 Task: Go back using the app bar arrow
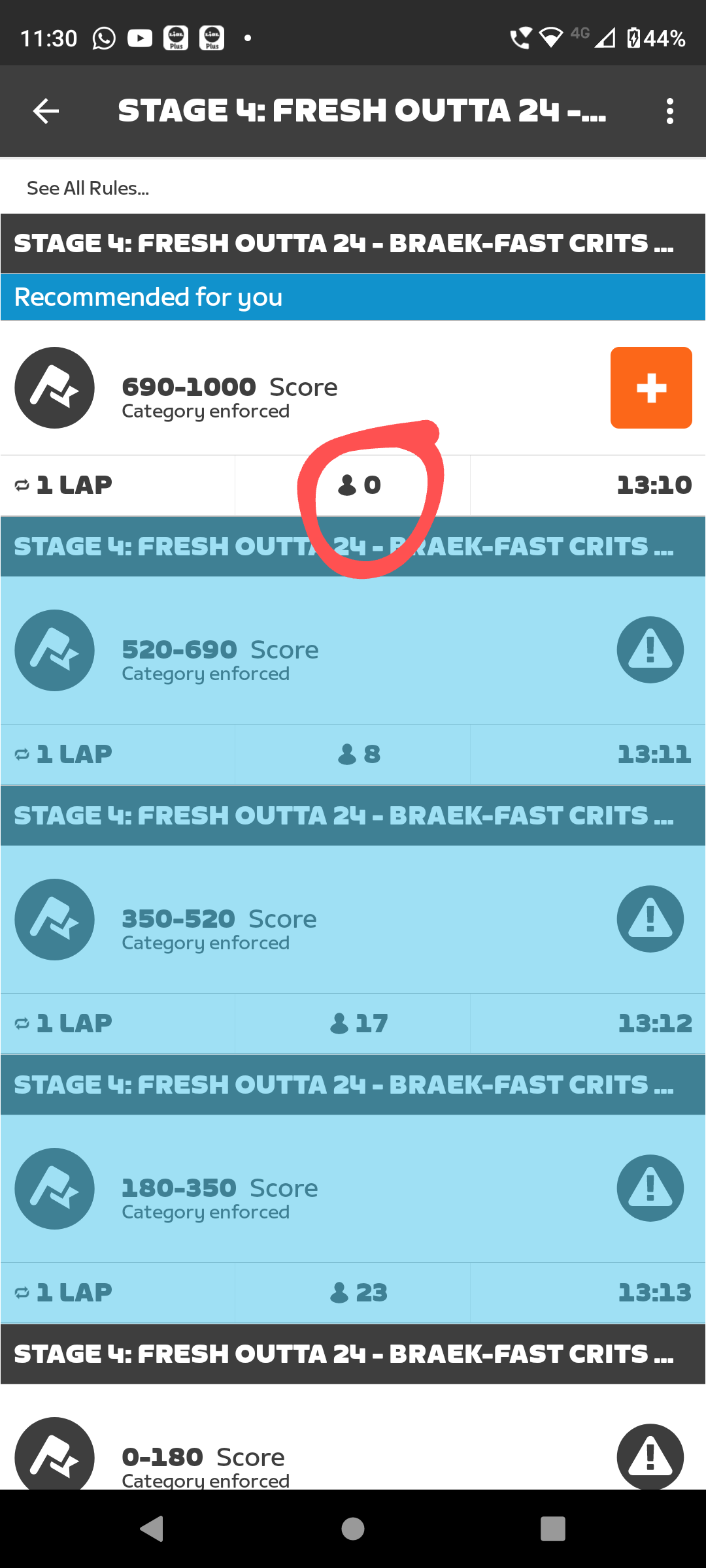46,111
